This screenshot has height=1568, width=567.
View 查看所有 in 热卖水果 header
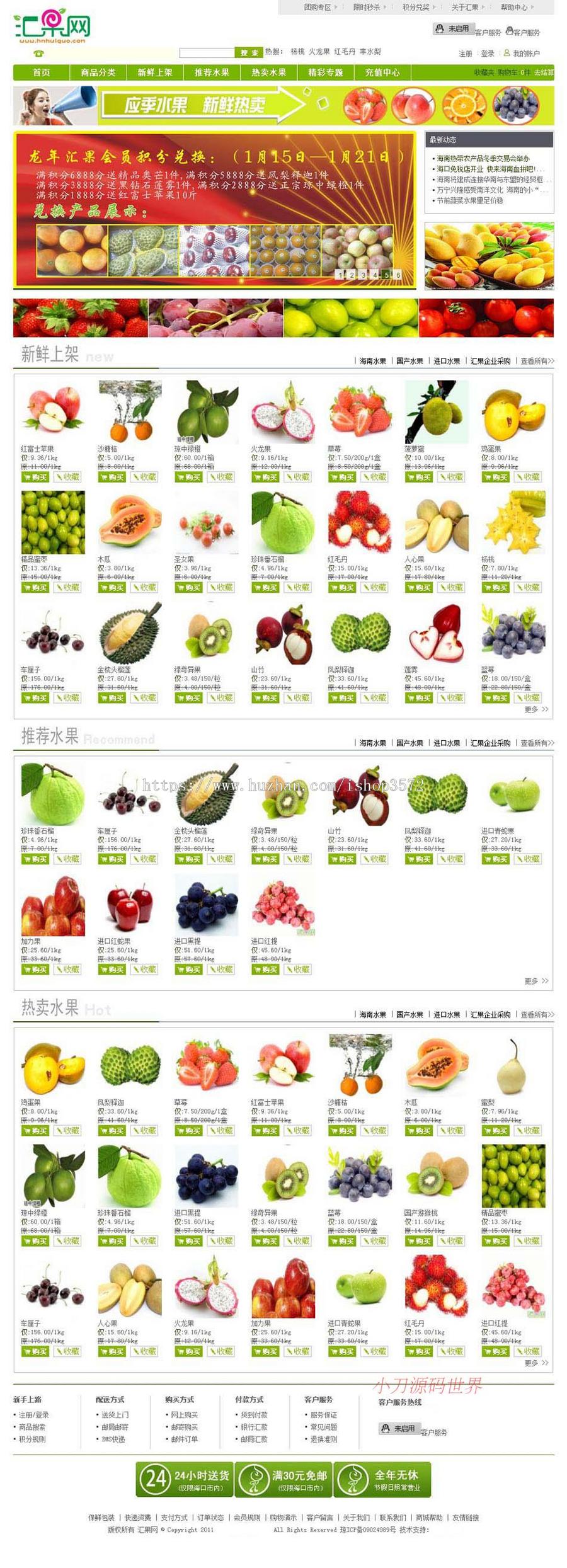(x=537, y=1014)
